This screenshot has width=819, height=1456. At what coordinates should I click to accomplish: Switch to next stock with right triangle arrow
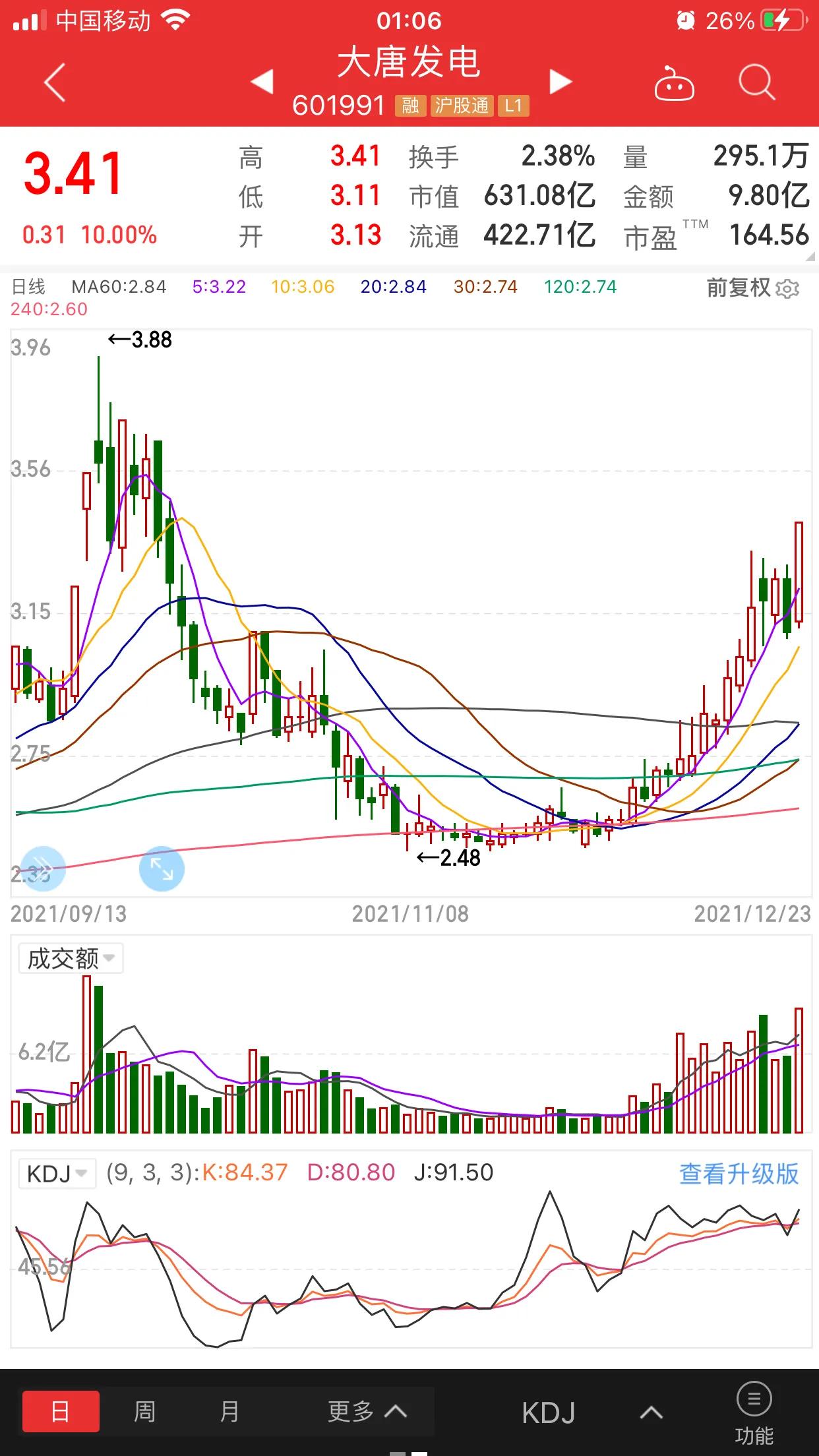click(559, 80)
